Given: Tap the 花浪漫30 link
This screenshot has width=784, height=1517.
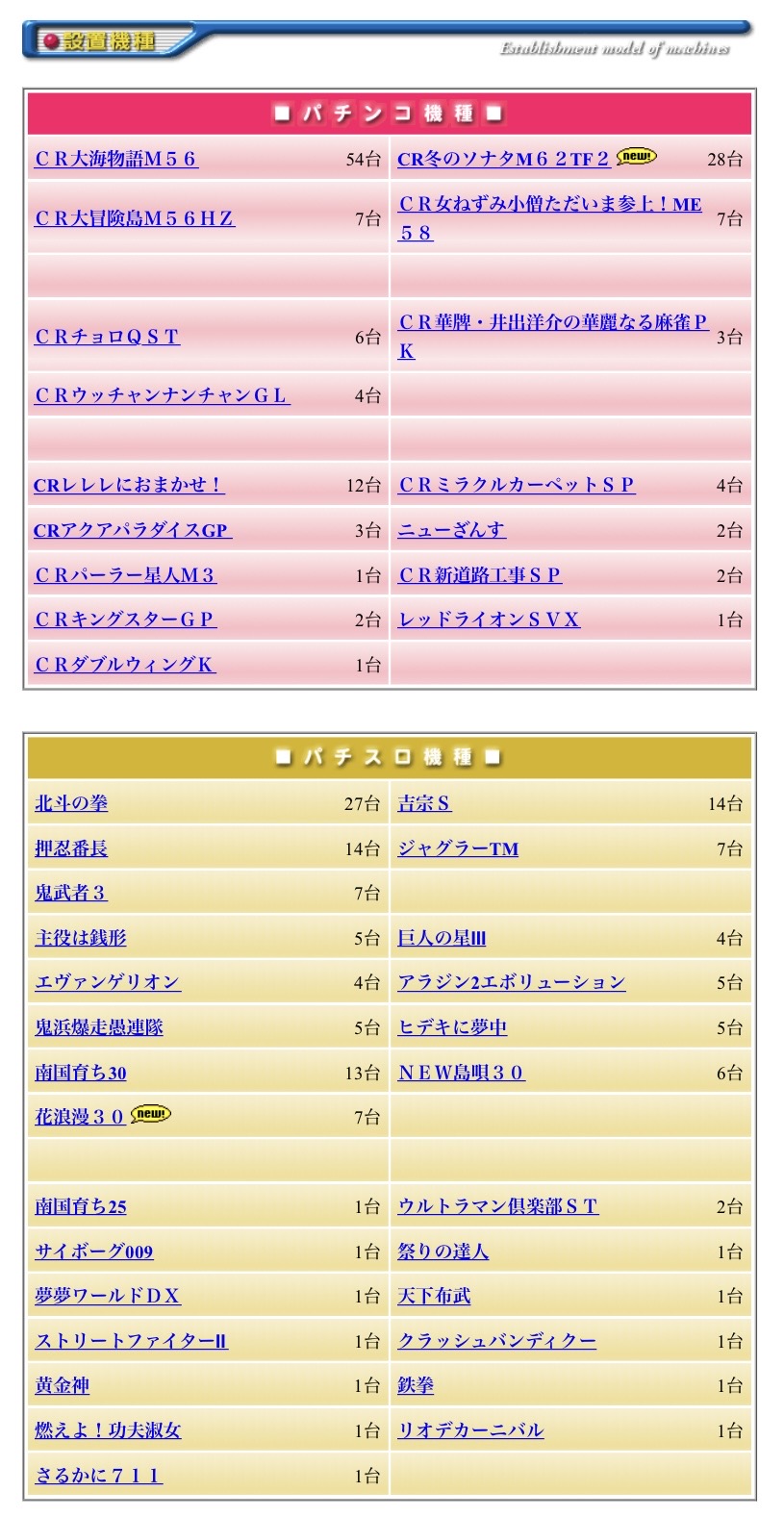Looking at the screenshot, I should (80, 1117).
